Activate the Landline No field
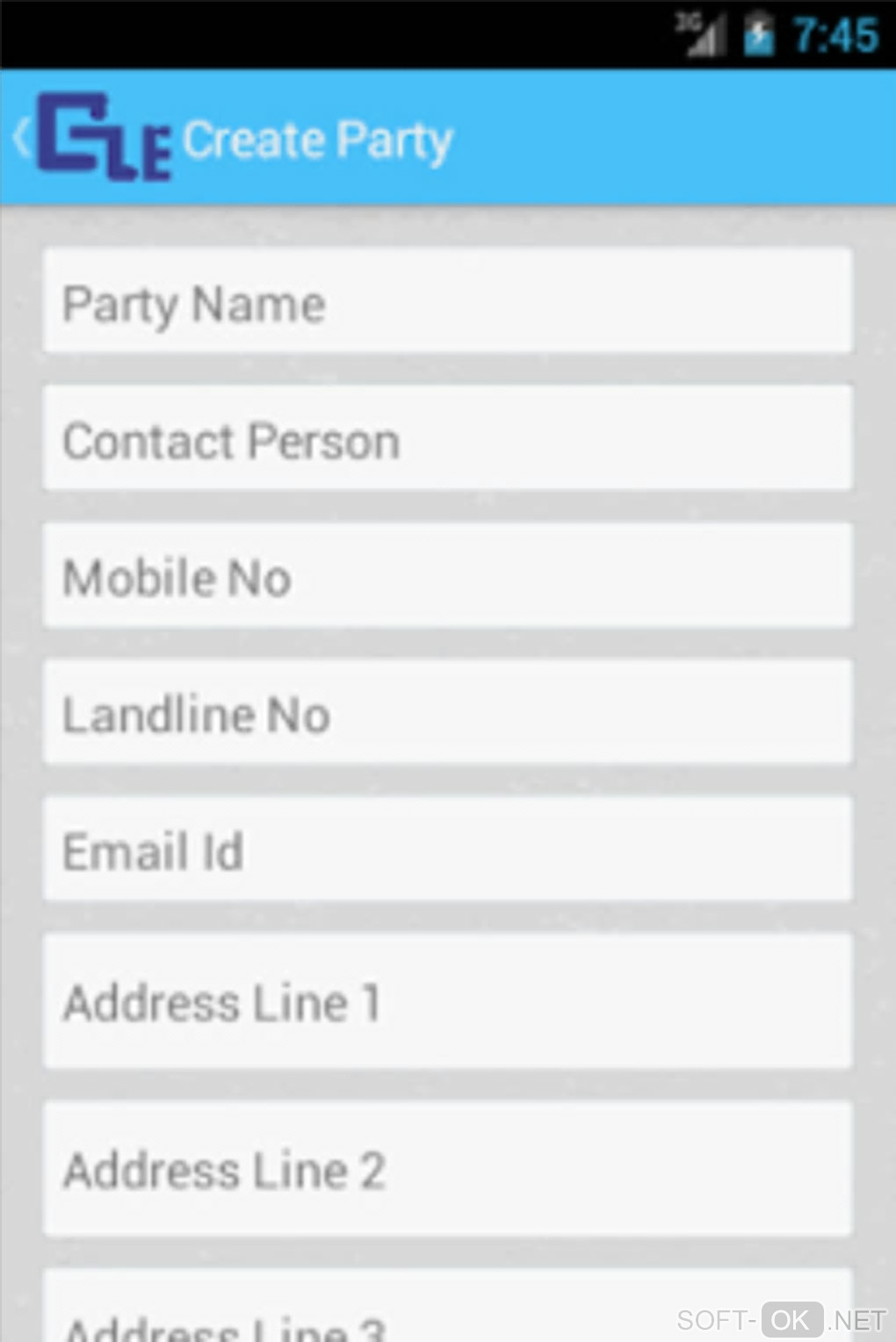Viewport: 896px width, 1342px height. pos(447,712)
